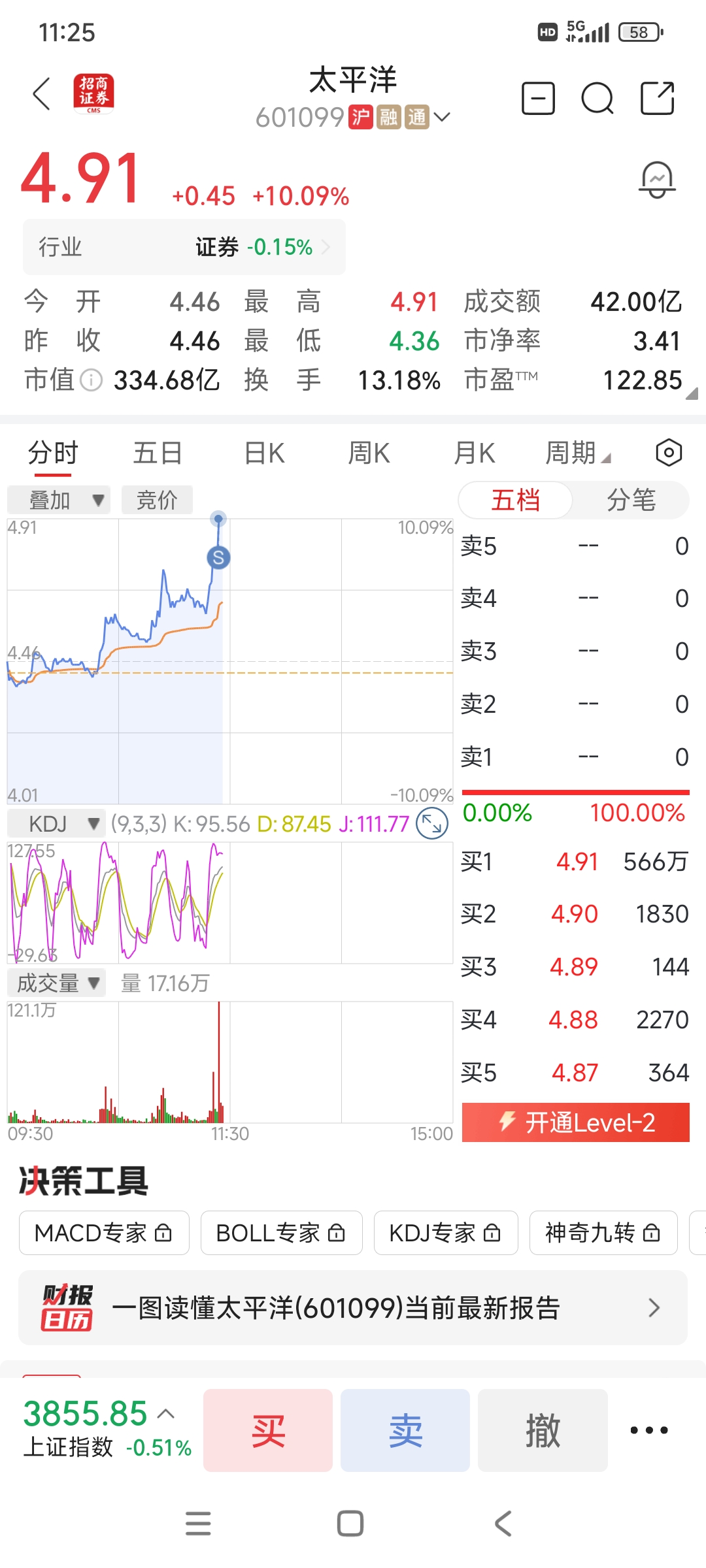Open the 证券 industry row
This screenshot has width=706, height=1568.
184,247
